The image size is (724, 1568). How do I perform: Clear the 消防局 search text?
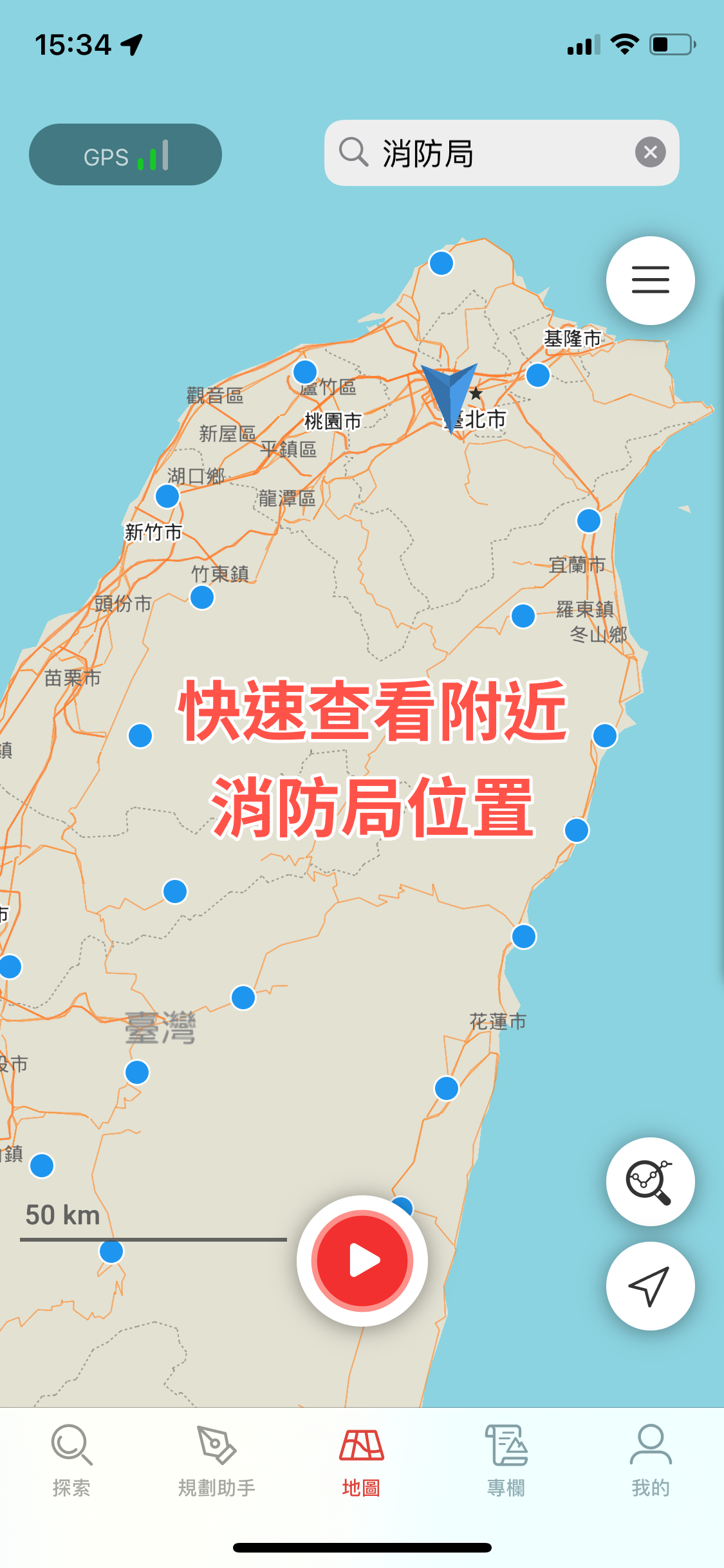click(x=650, y=153)
